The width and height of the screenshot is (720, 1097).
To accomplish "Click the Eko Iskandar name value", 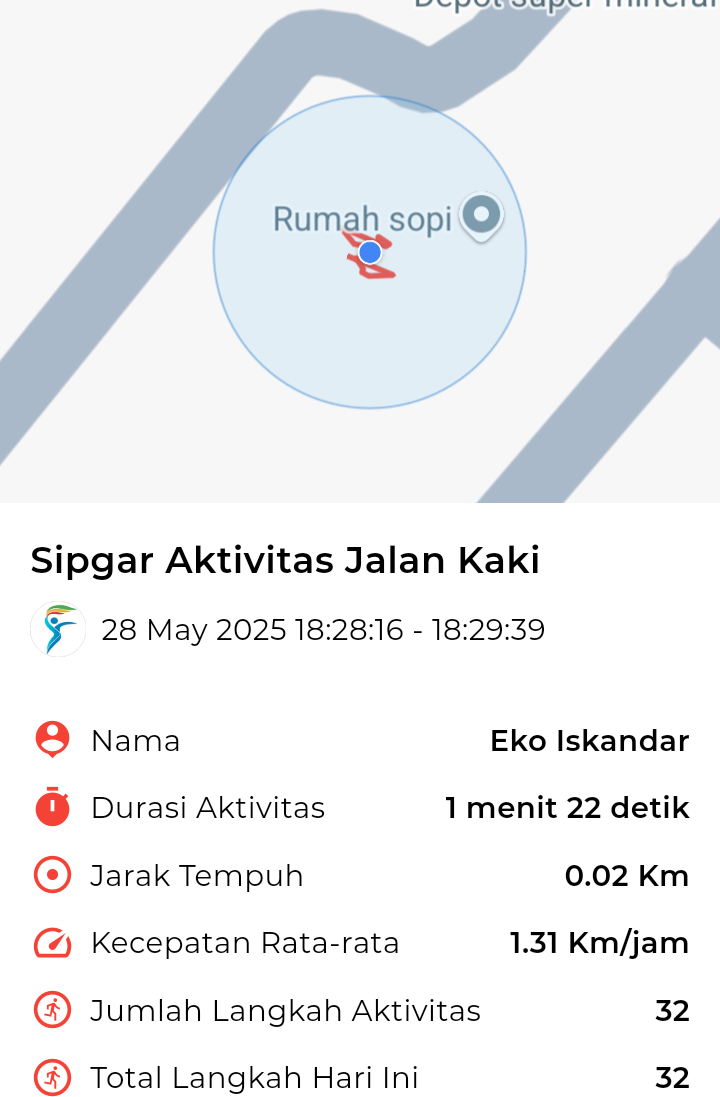I will pyautogui.click(x=590, y=740).
